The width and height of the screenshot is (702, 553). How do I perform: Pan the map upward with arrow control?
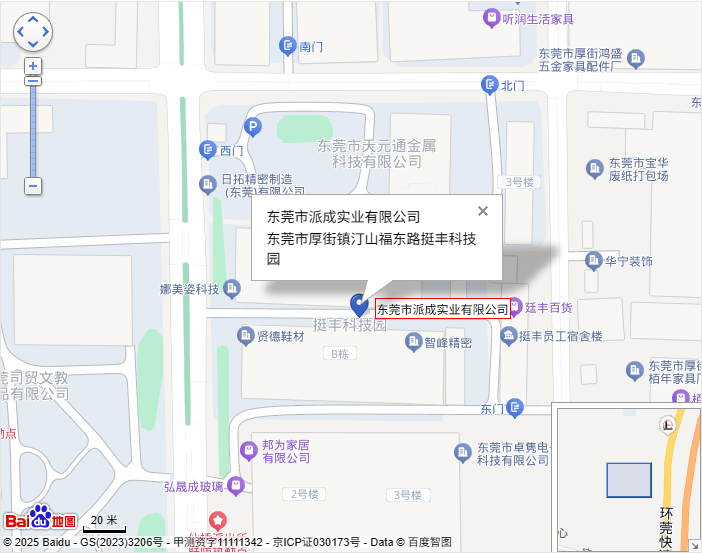click(x=32, y=20)
